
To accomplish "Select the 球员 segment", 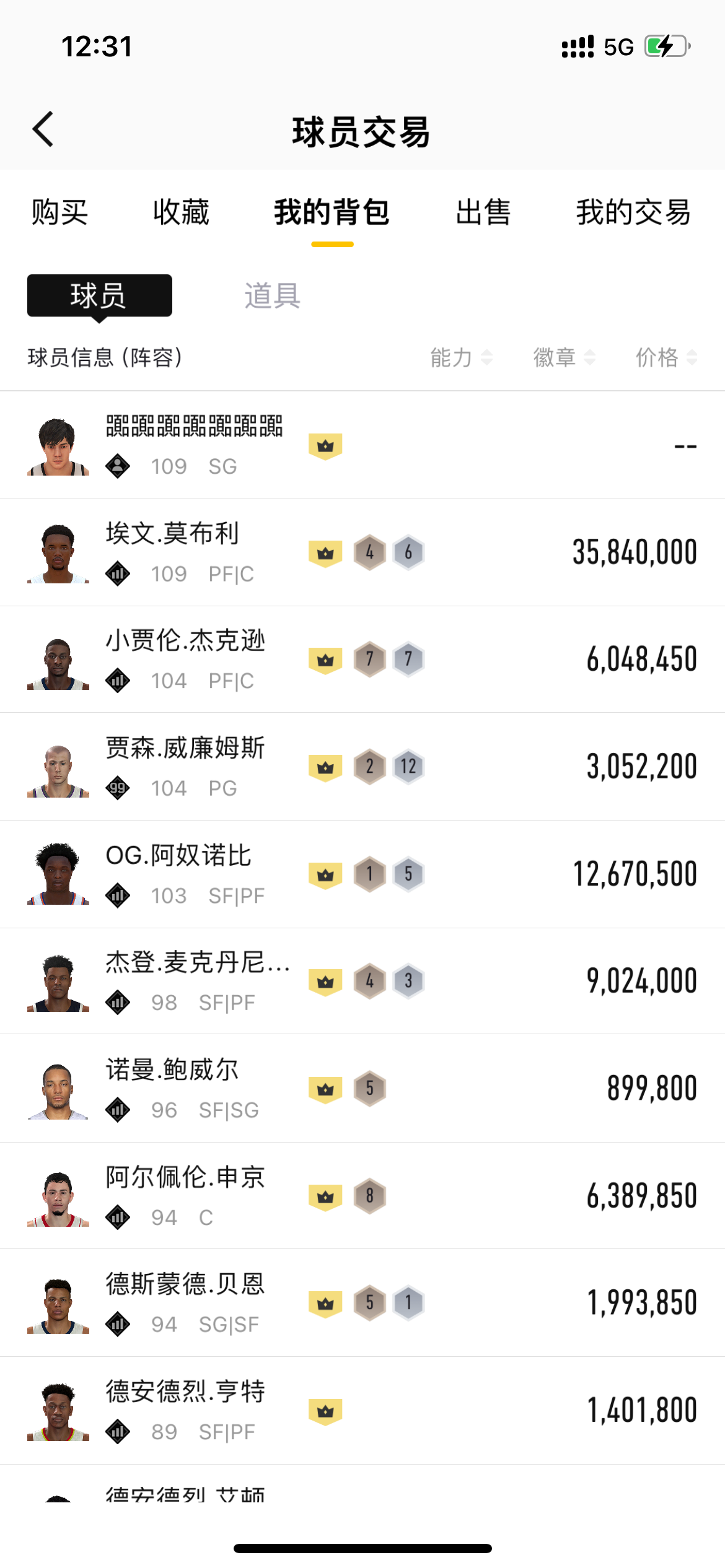I will tap(99, 295).
